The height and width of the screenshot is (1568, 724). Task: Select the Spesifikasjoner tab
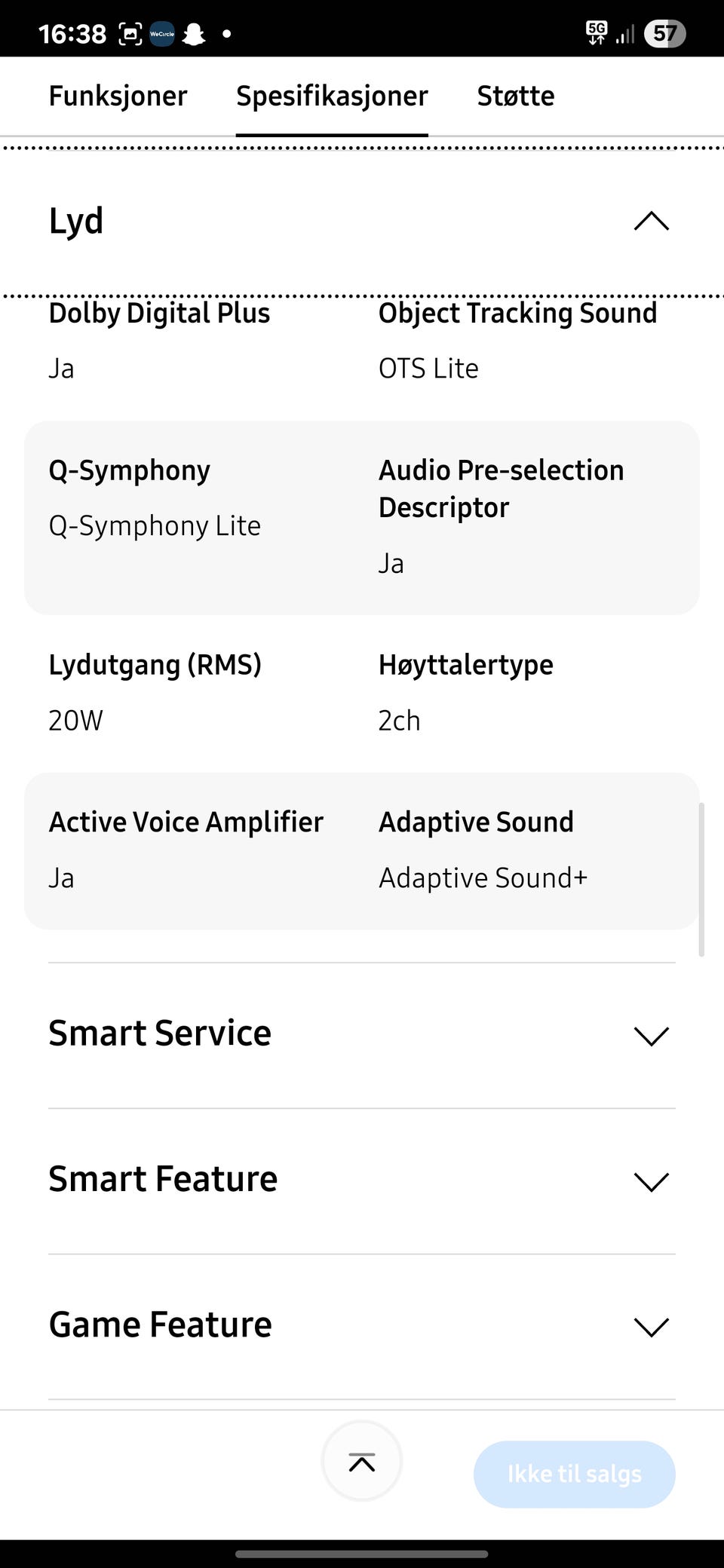[x=332, y=96]
